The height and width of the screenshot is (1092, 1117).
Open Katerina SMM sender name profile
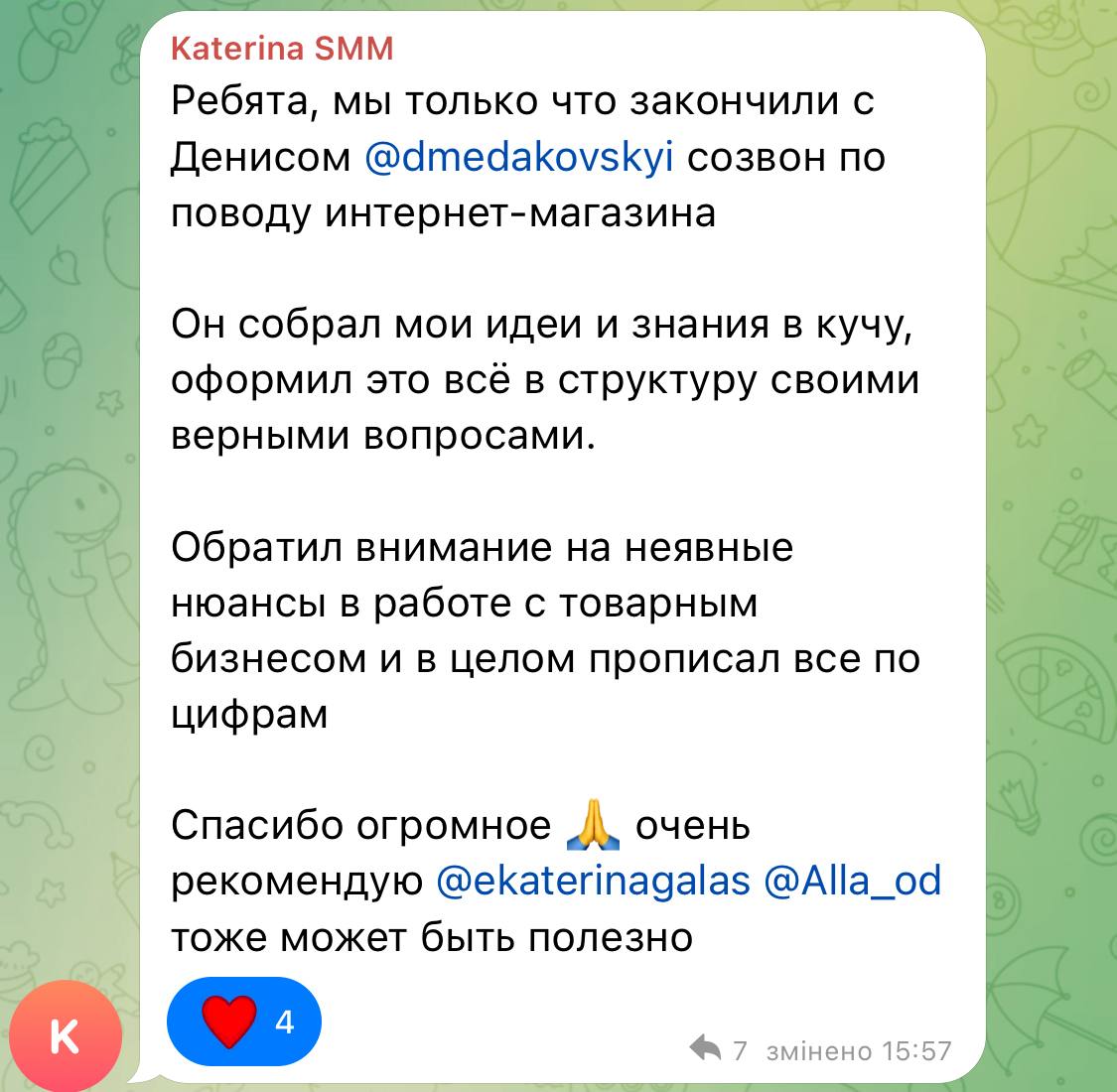(283, 48)
